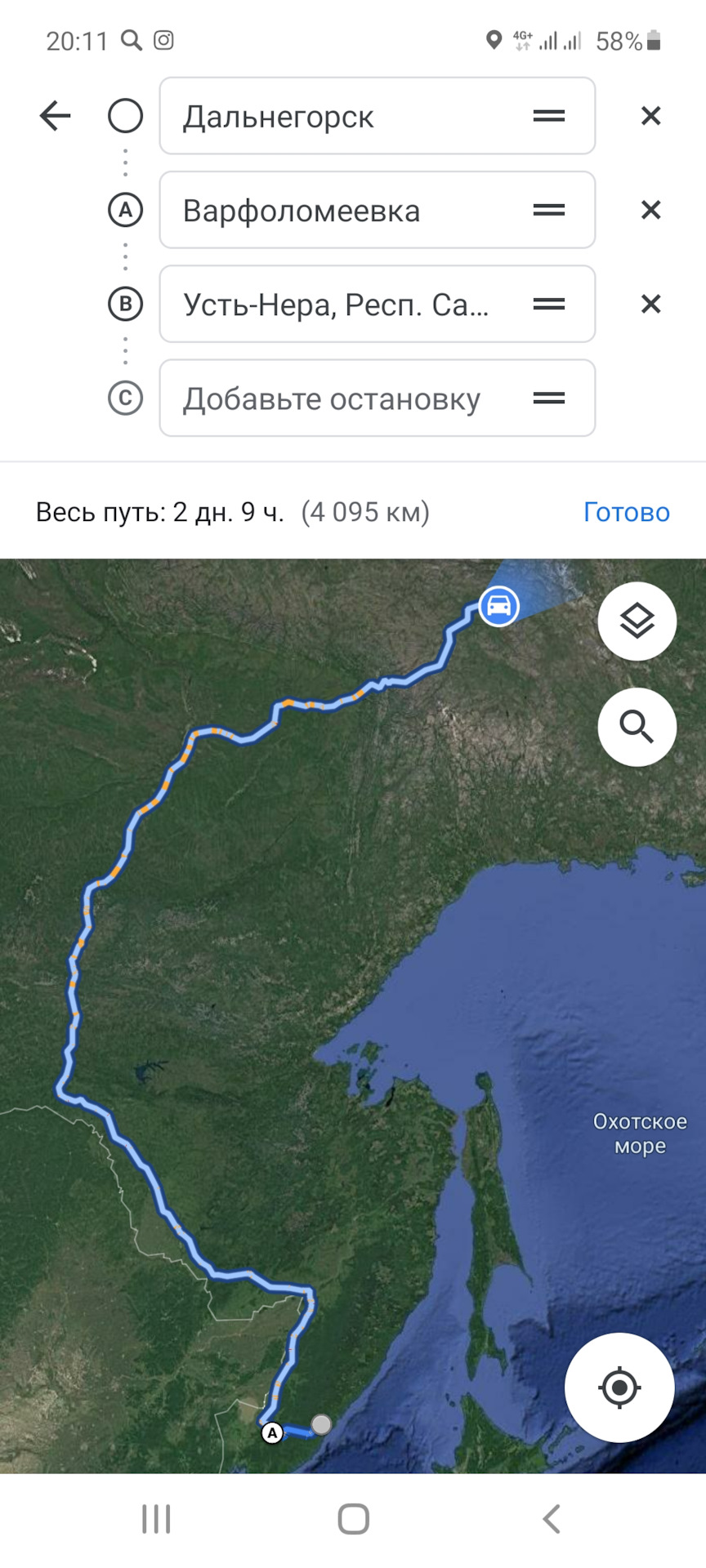The height and width of the screenshot is (1568, 706).
Task: Edit the Дальнегорск starting point field
Action: (x=343, y=116)
